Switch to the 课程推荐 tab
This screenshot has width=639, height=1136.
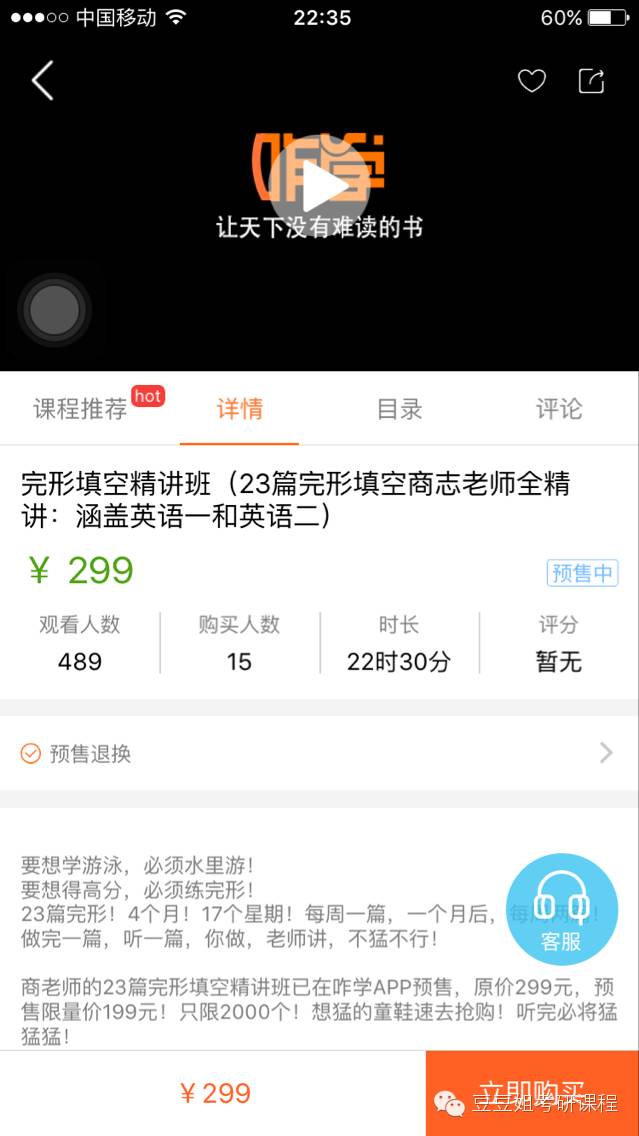click(x=80, y=409)
